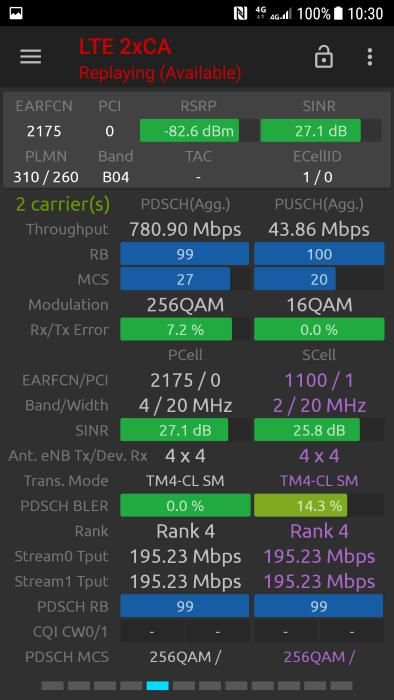Image resolution: width=394 pixels, height=700 pixels.
Task: Open the three-dot overflow menu
Action: (369, 57)
